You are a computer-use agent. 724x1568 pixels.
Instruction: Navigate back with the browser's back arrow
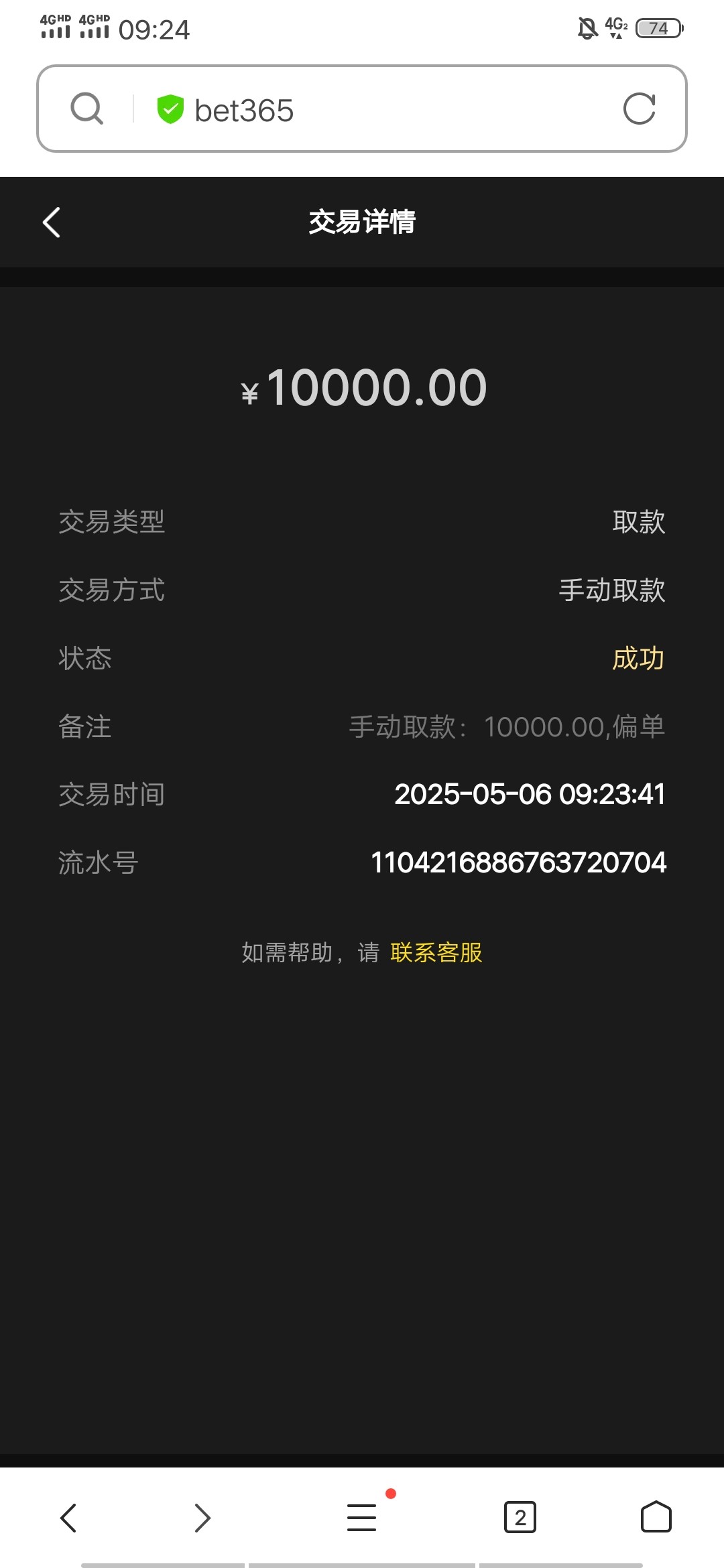(68, 1518)
